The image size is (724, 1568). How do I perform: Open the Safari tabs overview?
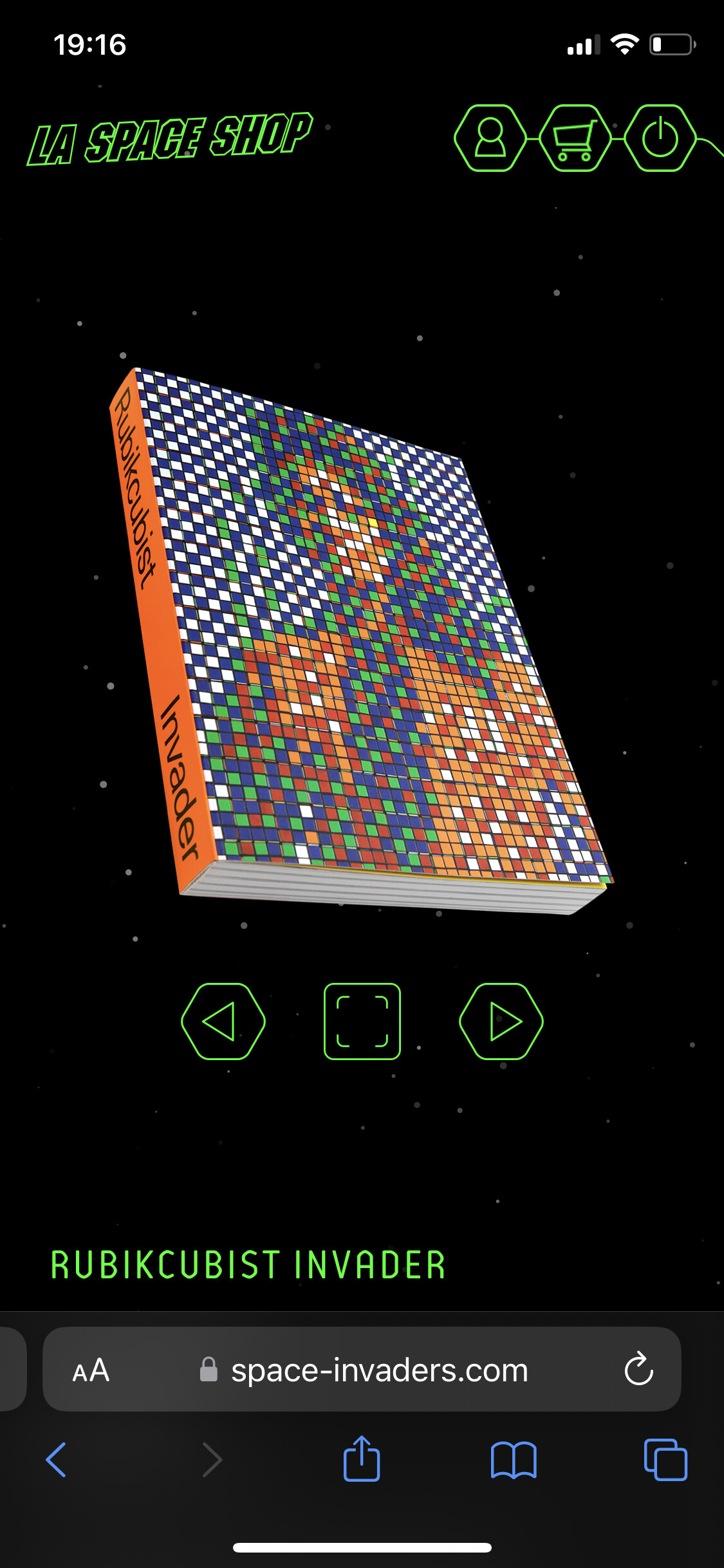click(665, 1460)
